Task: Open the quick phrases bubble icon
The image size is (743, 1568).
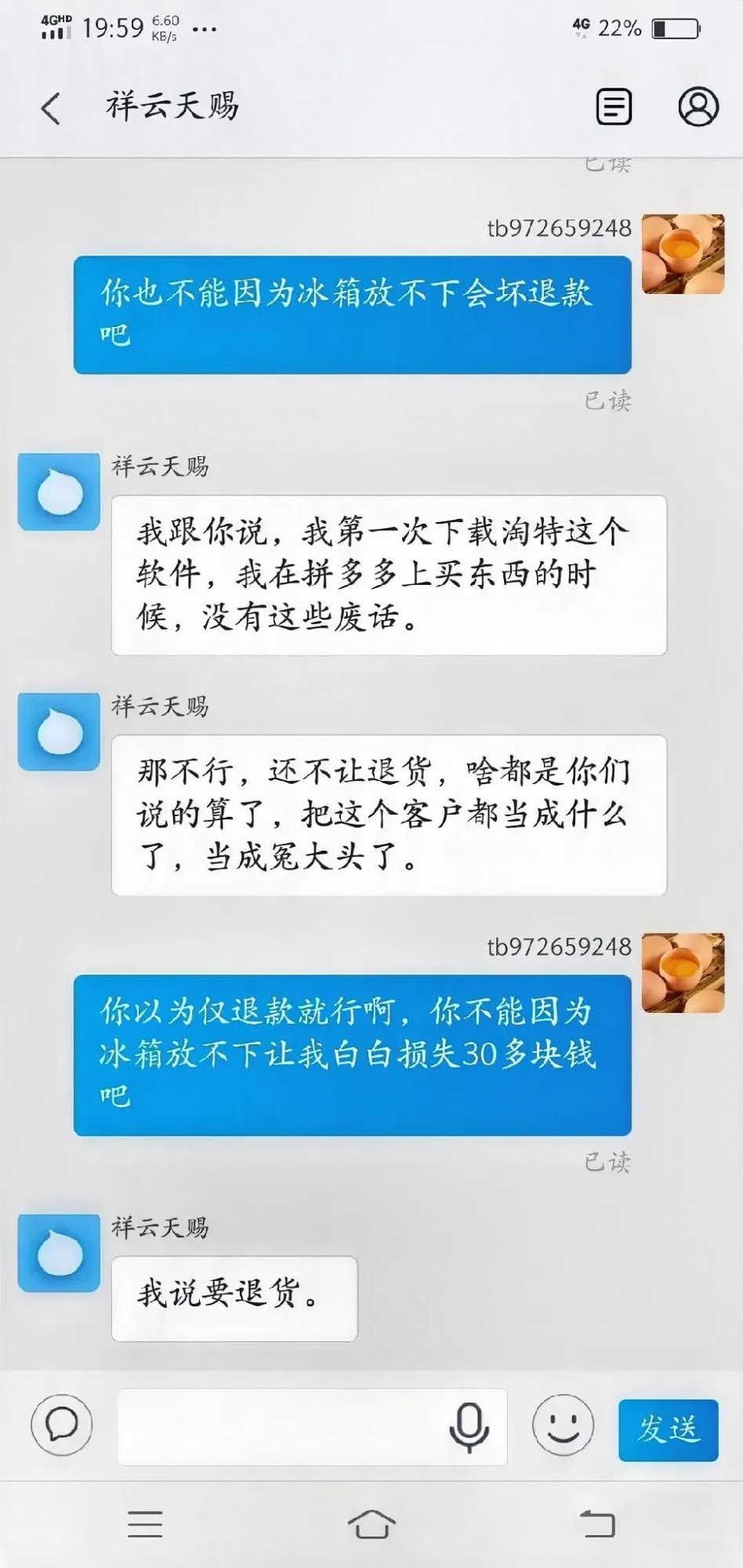Action: [62, 1425]
